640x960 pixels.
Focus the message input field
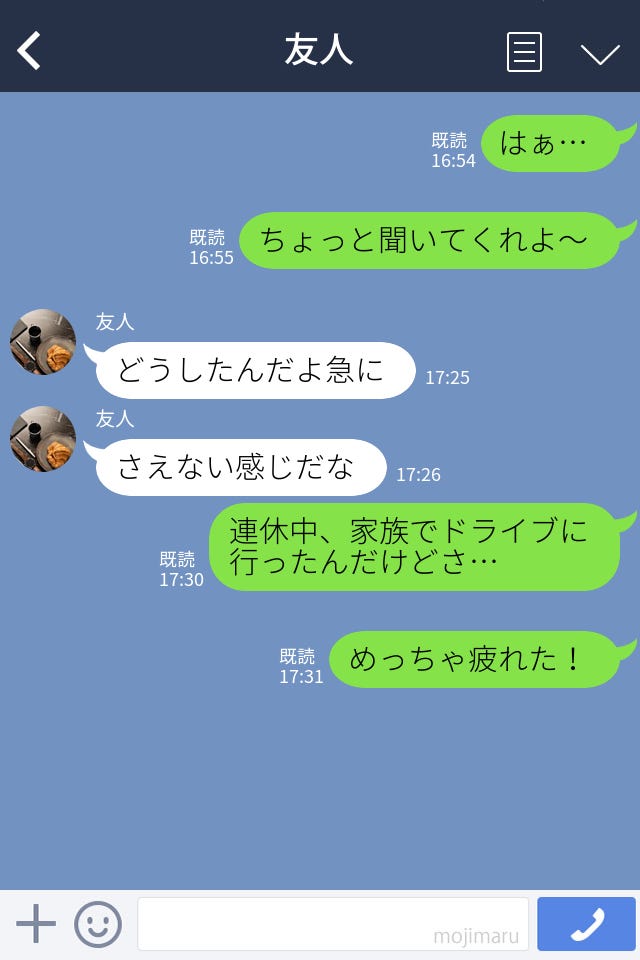332,924
